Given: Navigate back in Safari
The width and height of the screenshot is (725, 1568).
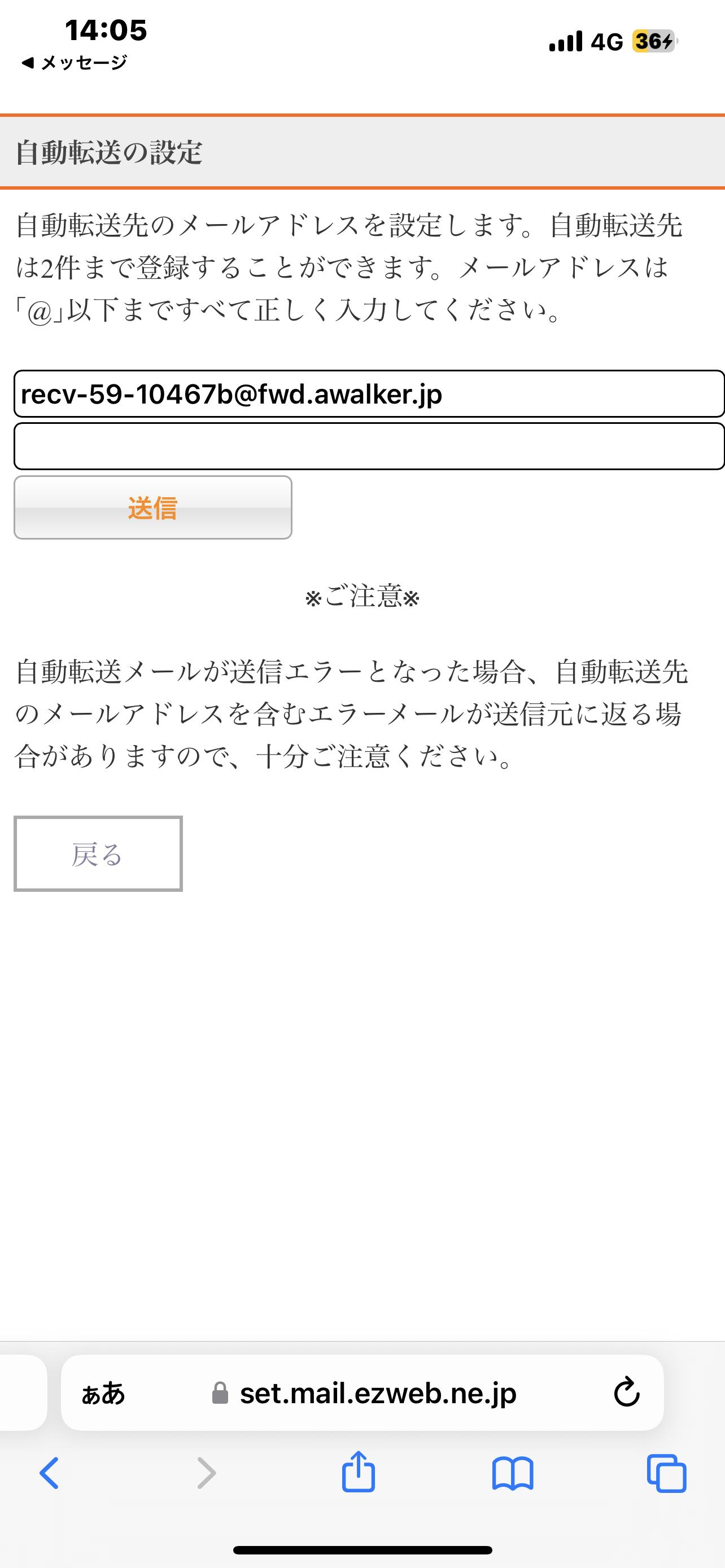Looking at the screenshot, I should click(50, 1473).
